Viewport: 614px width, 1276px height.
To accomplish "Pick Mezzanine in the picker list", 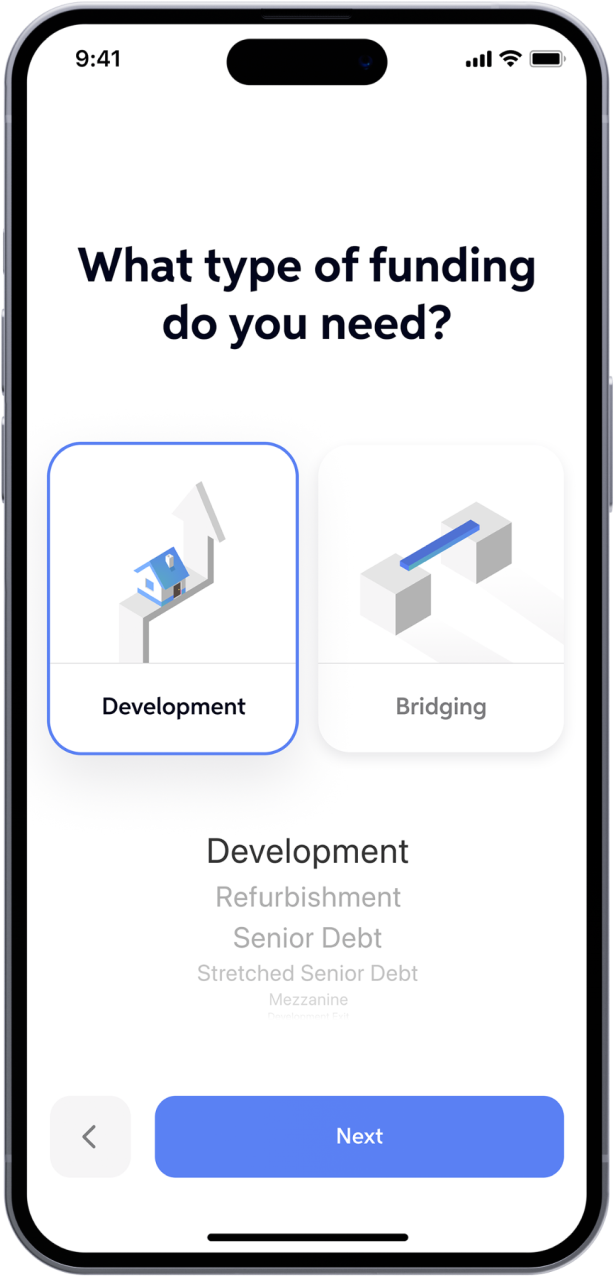I will [308, 999].
